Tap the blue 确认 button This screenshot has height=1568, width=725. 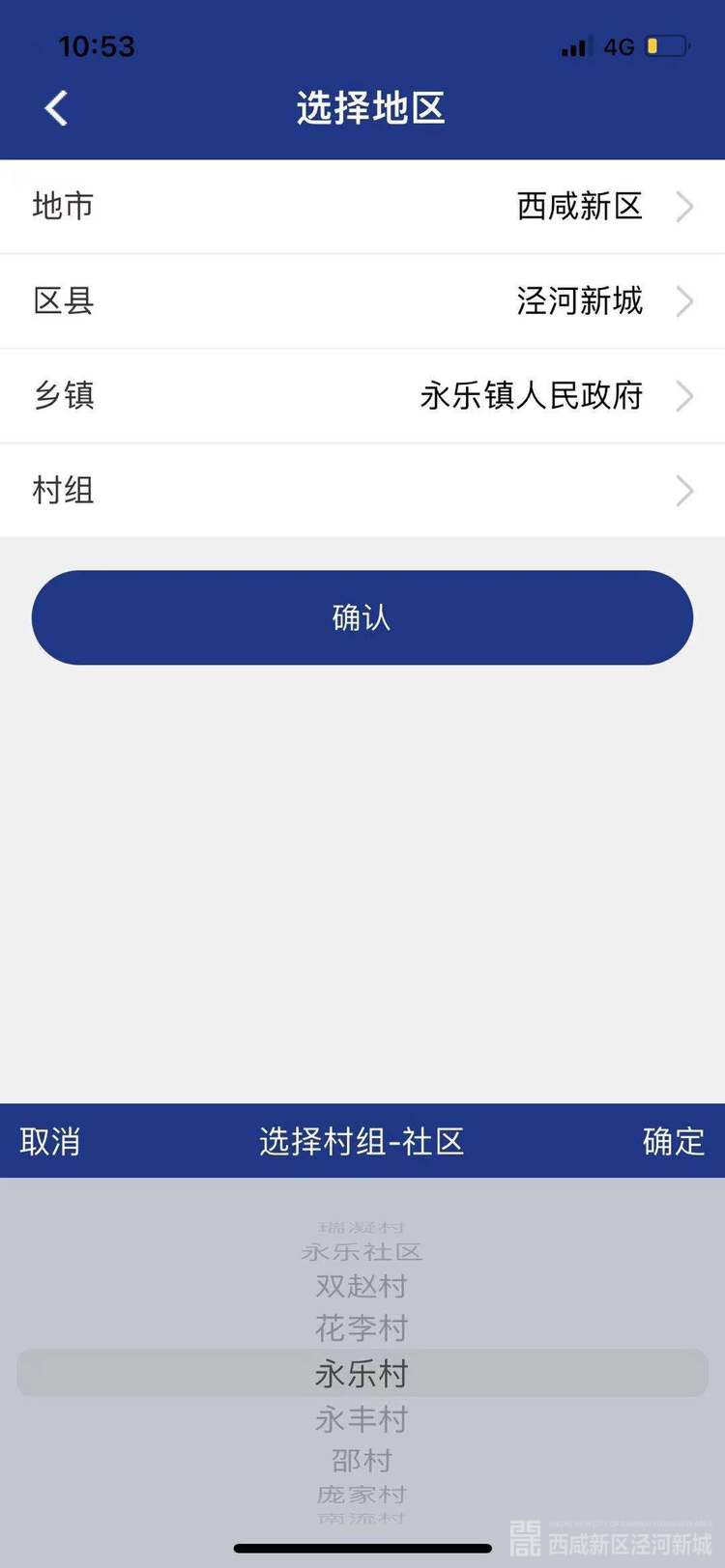point(362,617)
